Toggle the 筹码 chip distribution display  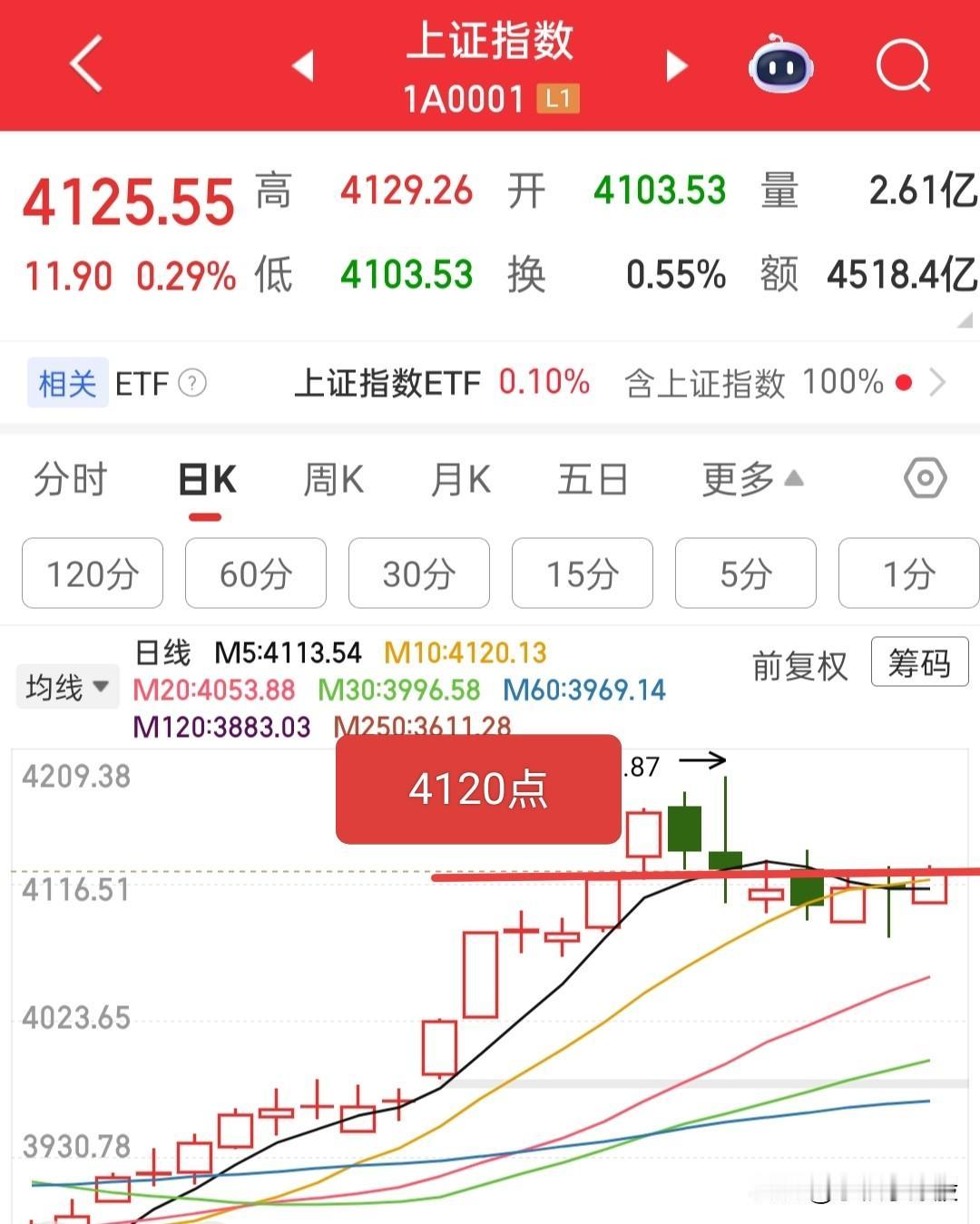(x=919, y=663)
